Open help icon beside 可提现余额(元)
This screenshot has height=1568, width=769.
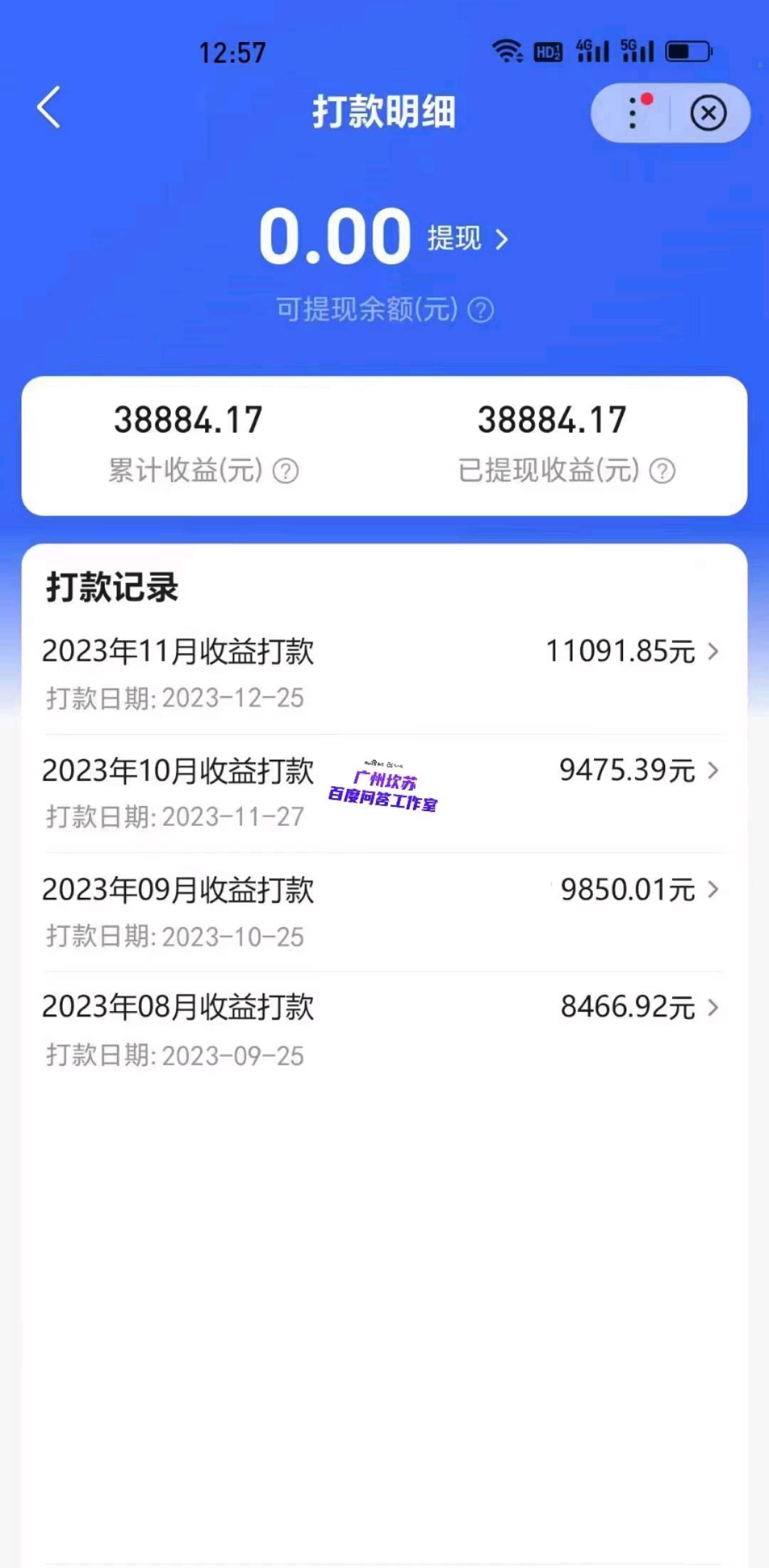(x=481, y=310)
